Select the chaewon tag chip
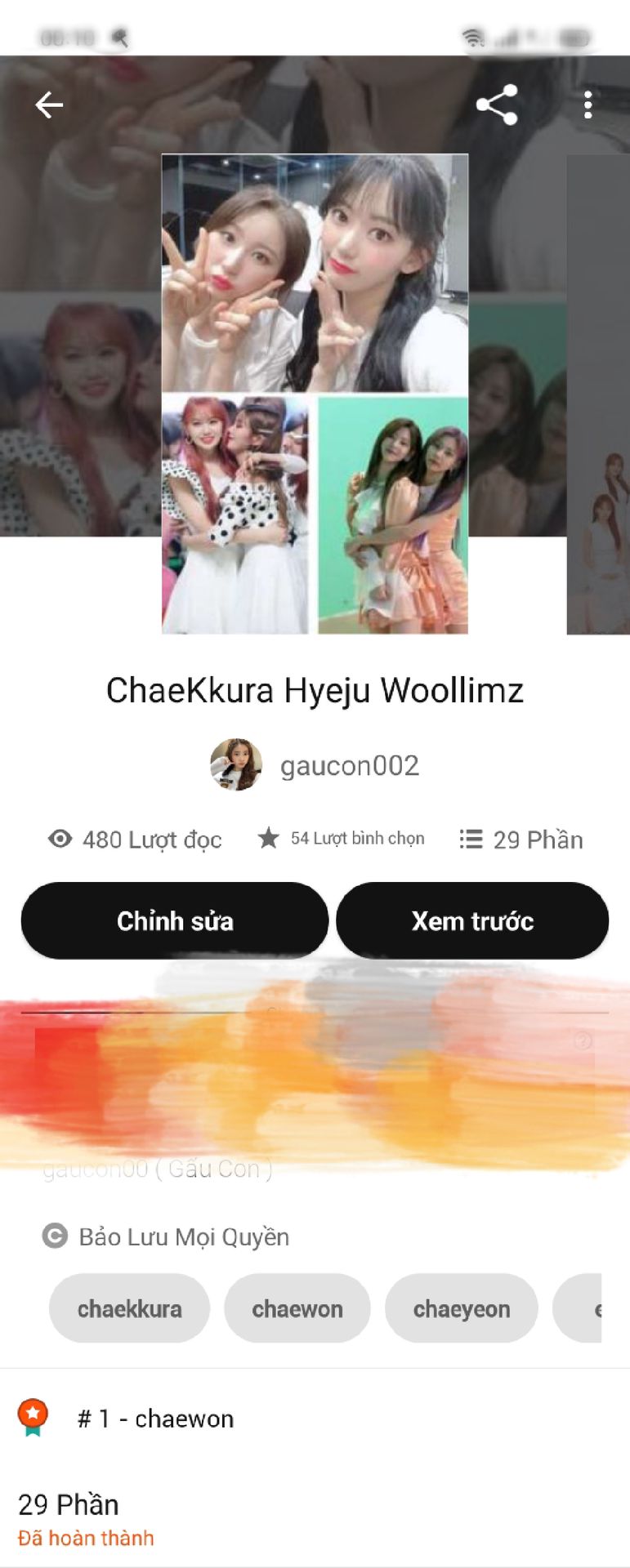 pyautogui.click(x=297, y=1308)
